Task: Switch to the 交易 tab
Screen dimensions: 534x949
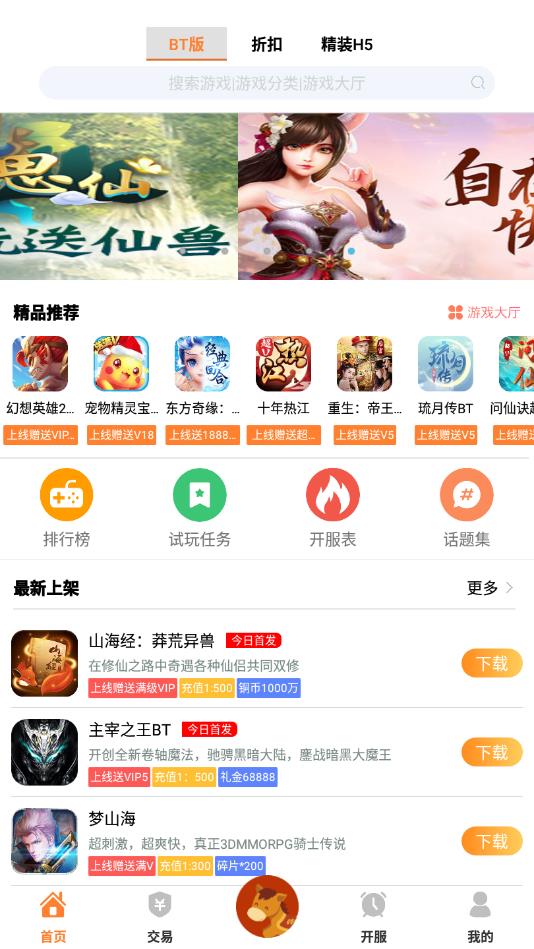Action: point(160,918)
